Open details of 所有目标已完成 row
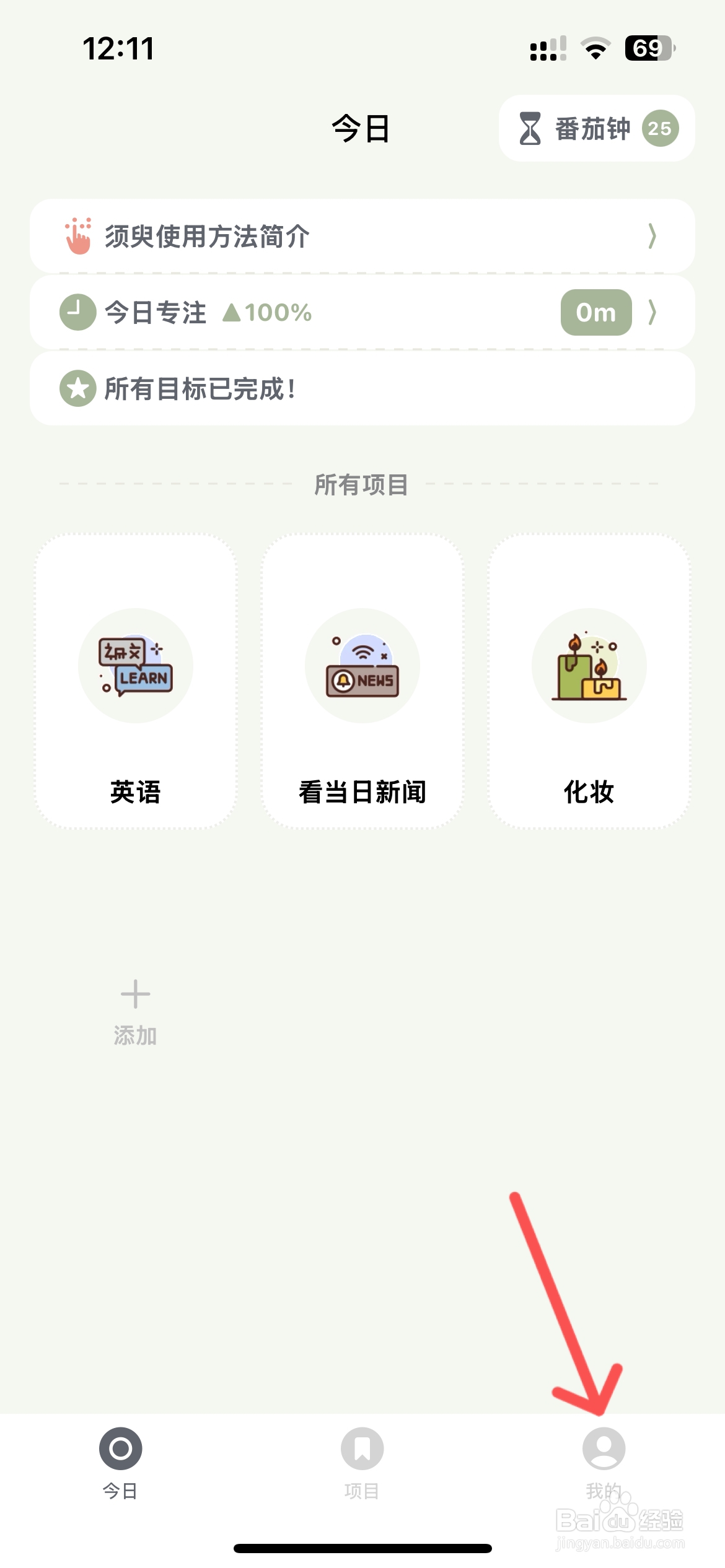The height and width of the screenshot is (1568, 725). coord(362,389)
